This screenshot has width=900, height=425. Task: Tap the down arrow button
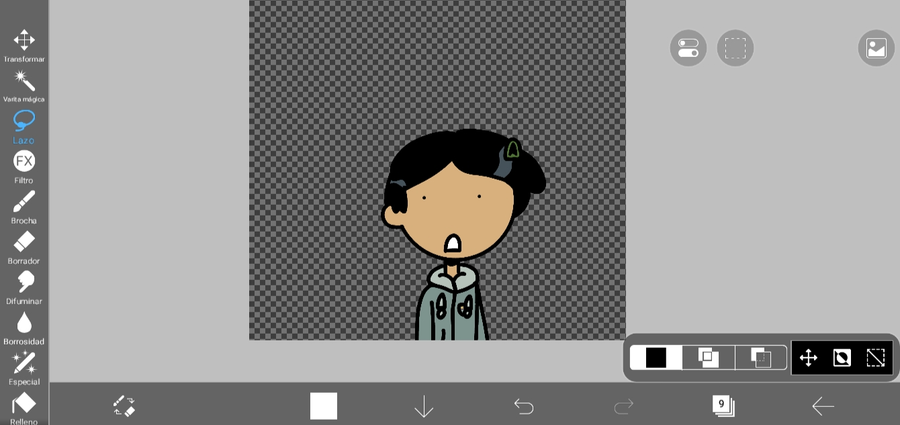[424, 406]
